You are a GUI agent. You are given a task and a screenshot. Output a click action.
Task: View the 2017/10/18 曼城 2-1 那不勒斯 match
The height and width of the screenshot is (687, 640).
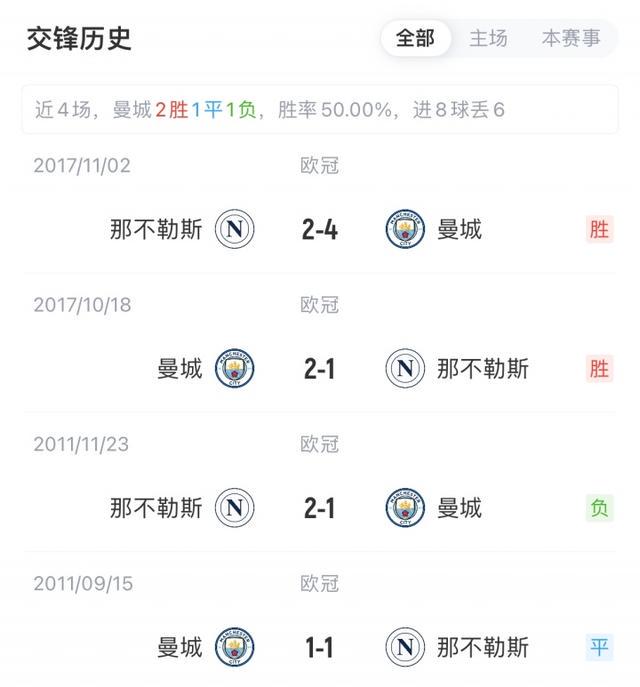(320, 369)
